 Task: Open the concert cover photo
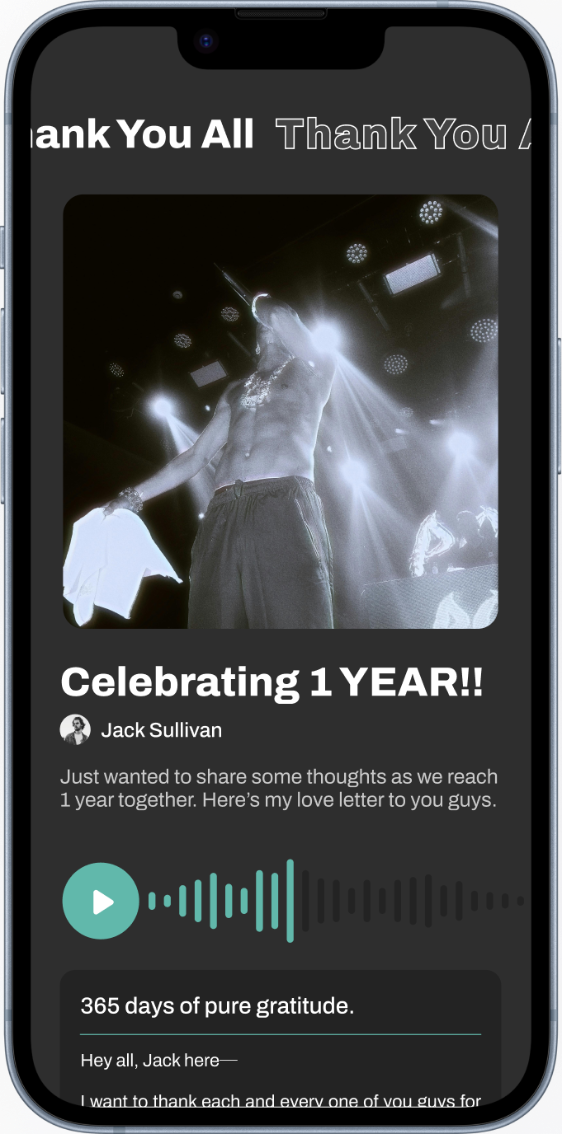(x=281, y=412)
